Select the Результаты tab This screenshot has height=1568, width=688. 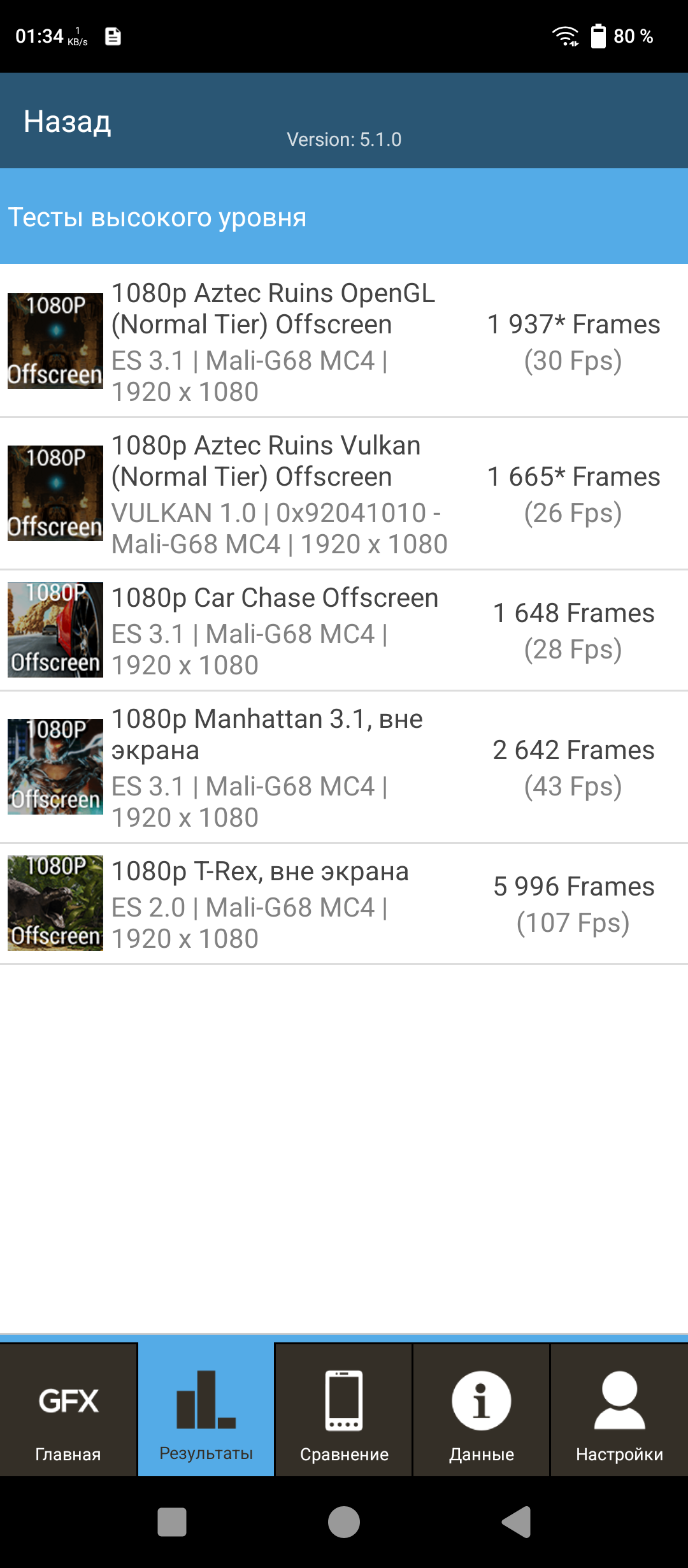click(x=206, y=1410)
